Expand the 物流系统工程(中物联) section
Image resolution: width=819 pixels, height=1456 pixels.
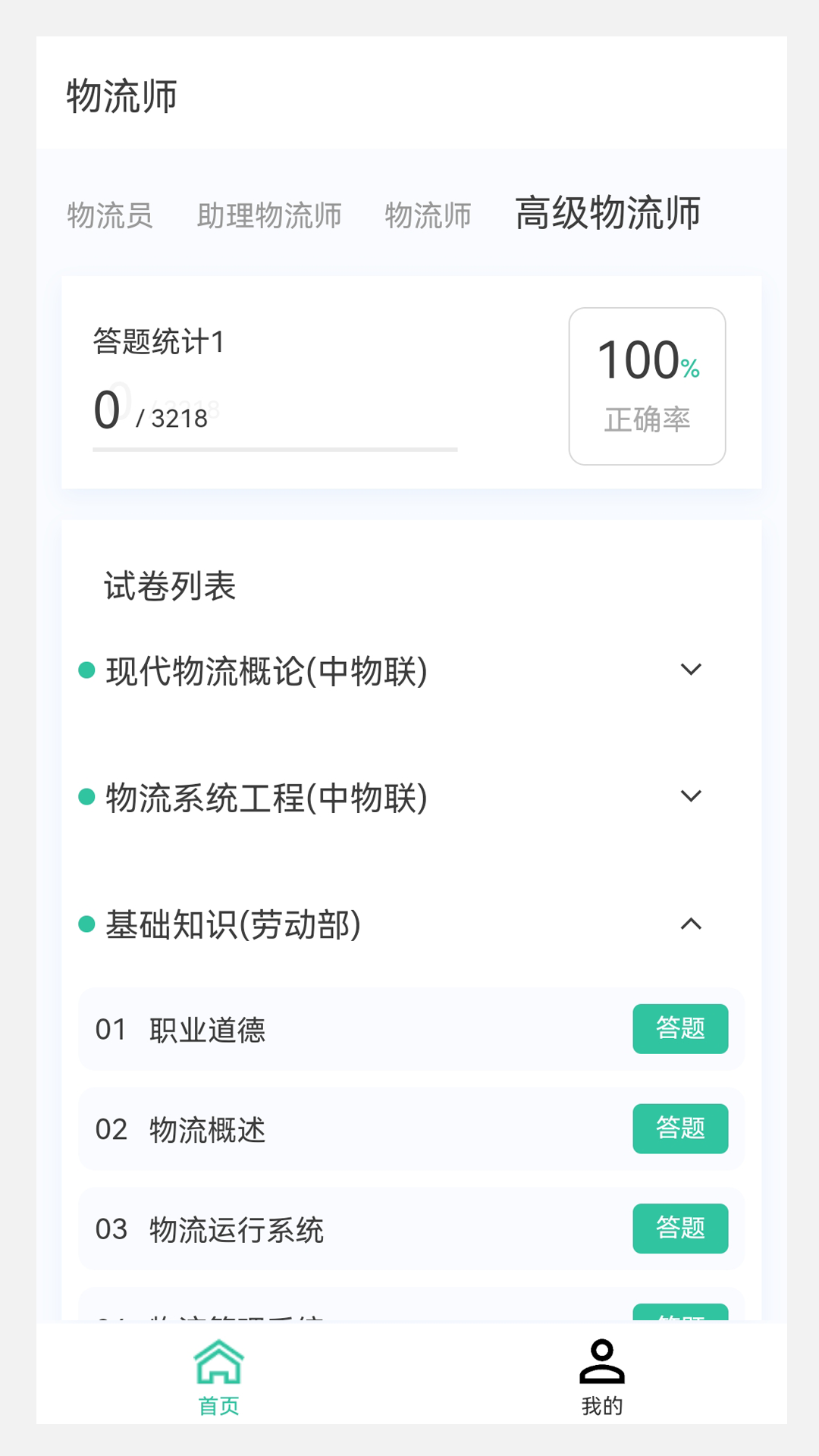coord(691,796)
